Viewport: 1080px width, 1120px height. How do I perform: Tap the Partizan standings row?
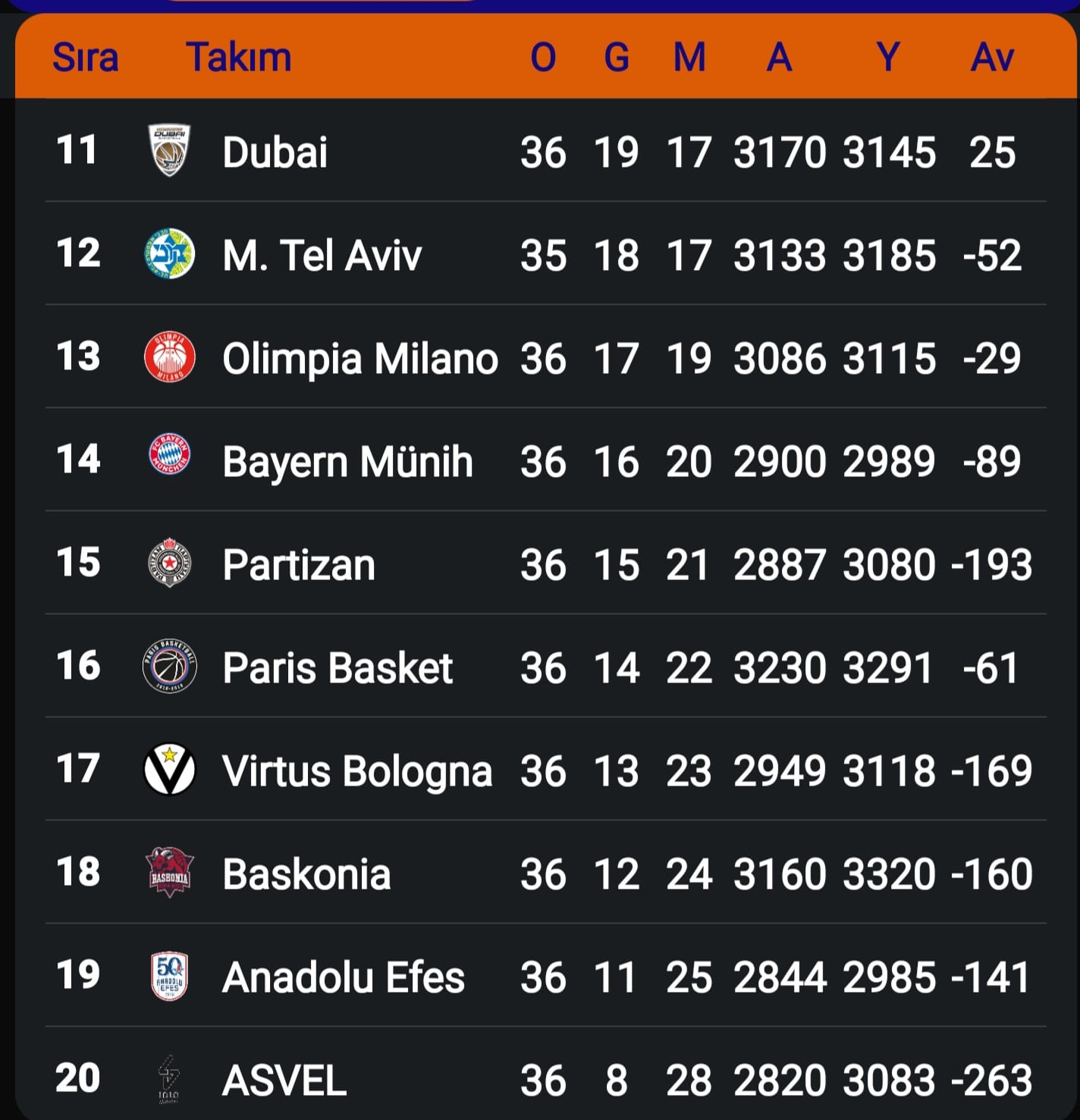point(299,564)
